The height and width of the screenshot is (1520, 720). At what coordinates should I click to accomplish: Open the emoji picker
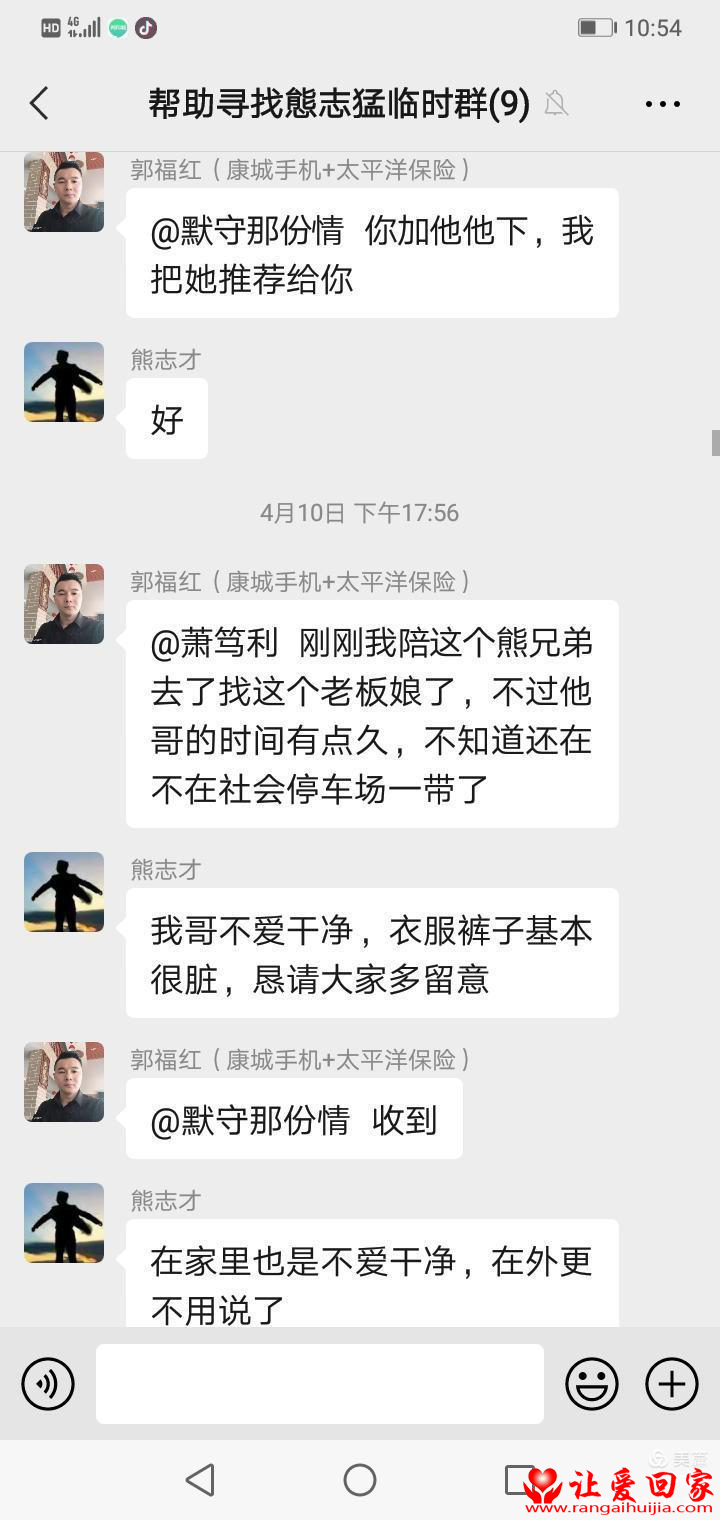pyautogui.click(x=592, y=1384)
